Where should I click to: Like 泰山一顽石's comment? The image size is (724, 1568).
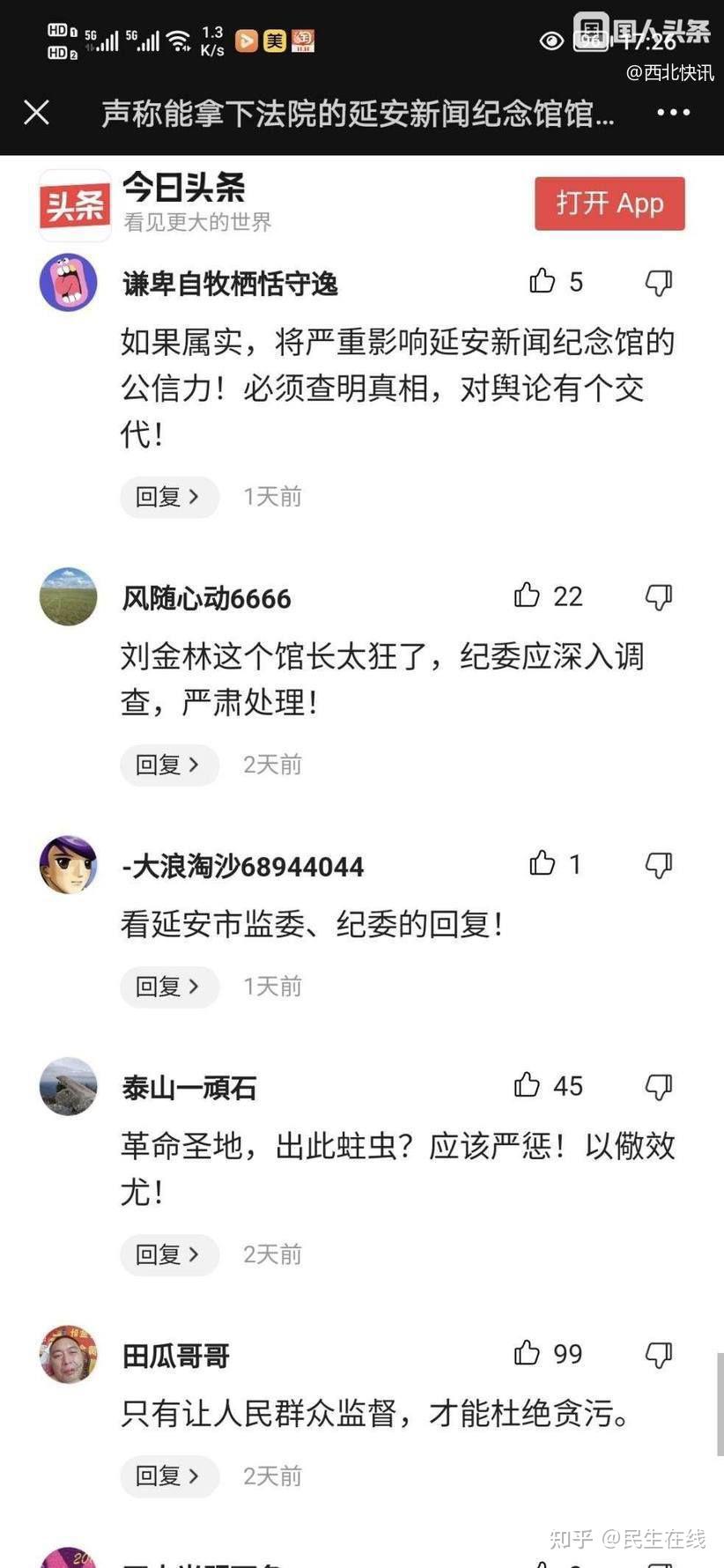(x=528, y=1085)
